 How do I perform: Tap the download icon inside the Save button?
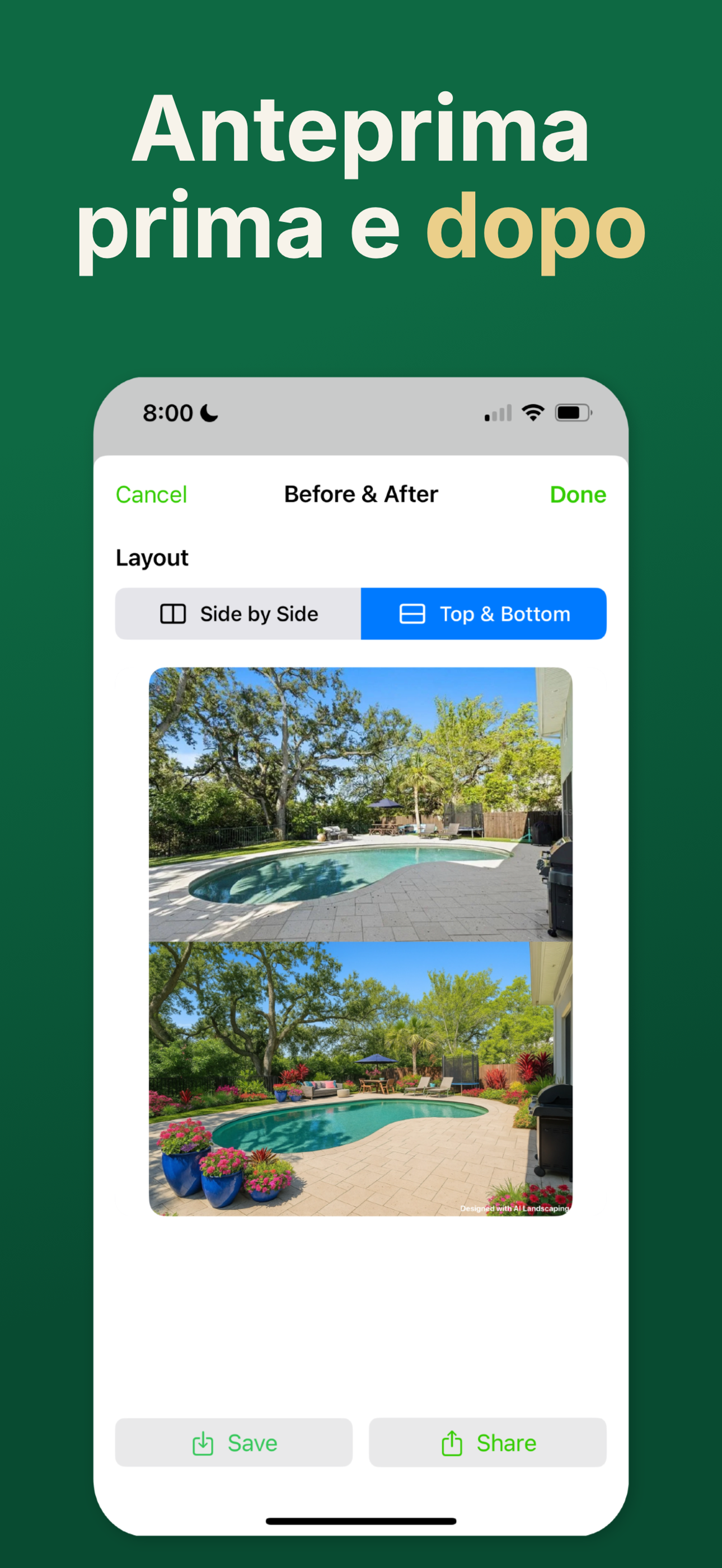[x=203, y=1443]
